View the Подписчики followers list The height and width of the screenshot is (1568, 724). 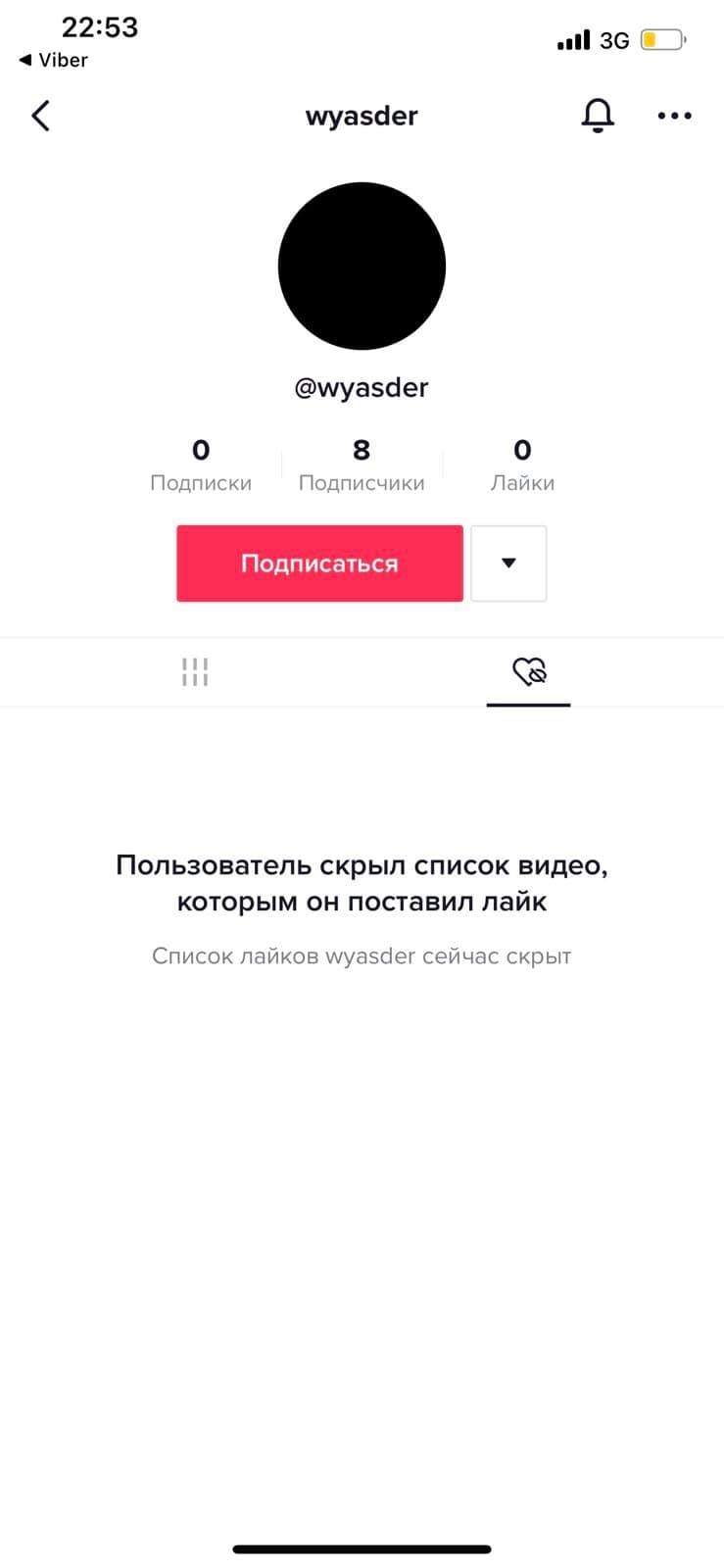point(362,465)
